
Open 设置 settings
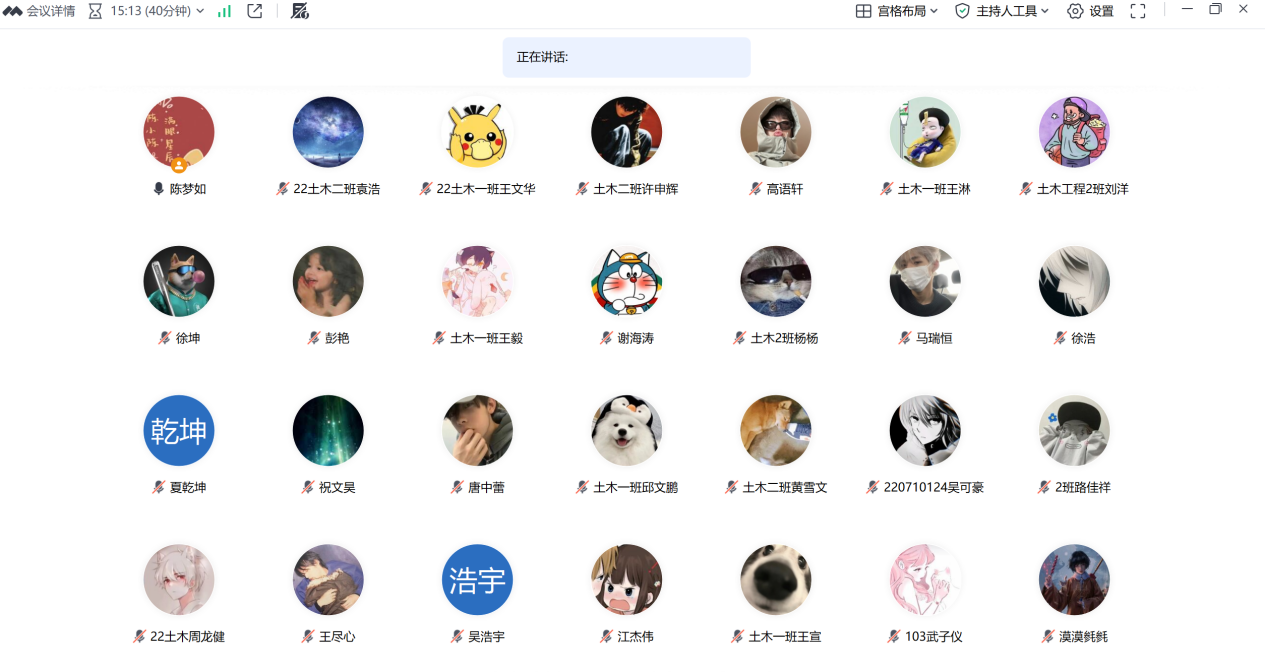1090,11
